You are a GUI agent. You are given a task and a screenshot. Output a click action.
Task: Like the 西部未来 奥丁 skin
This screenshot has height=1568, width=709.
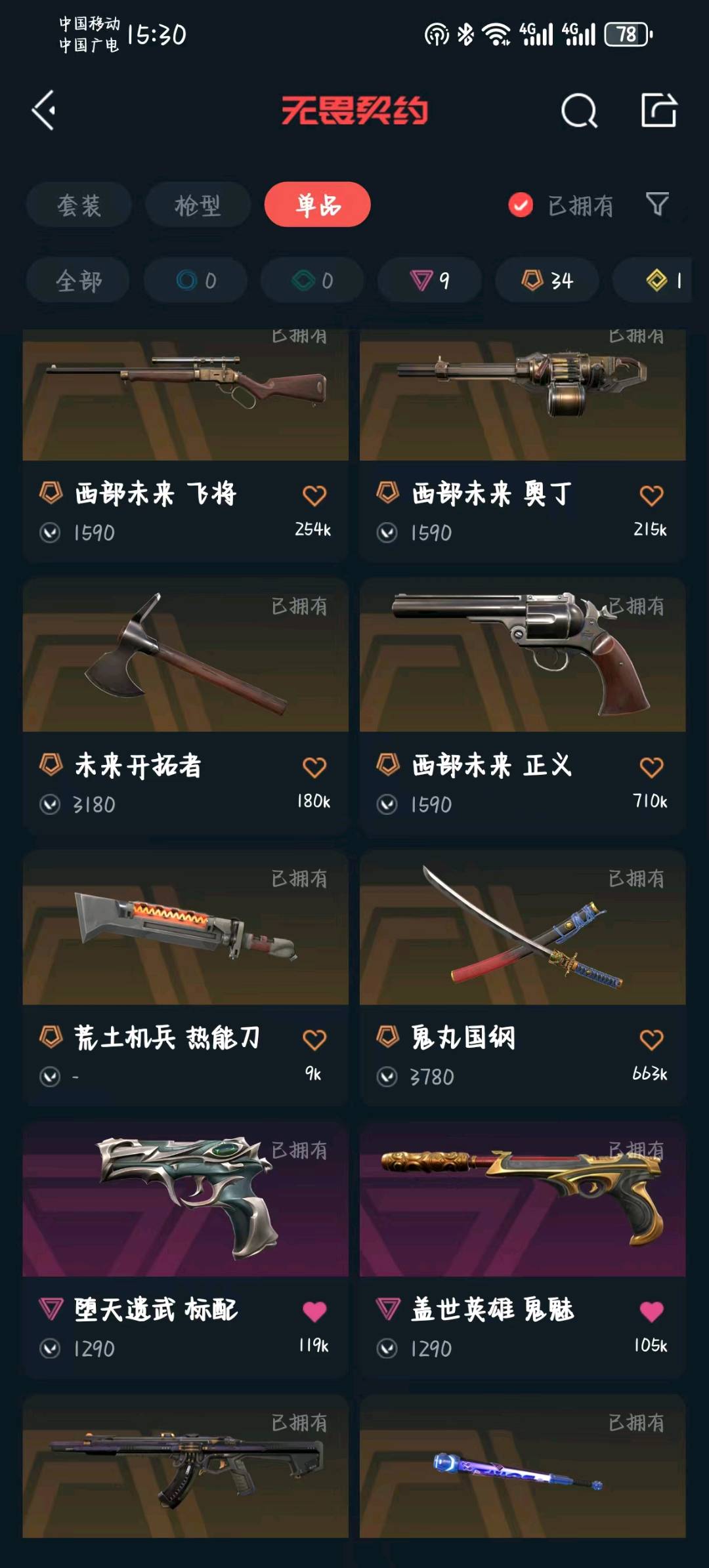pyautogui.click(x=651, y=496)
